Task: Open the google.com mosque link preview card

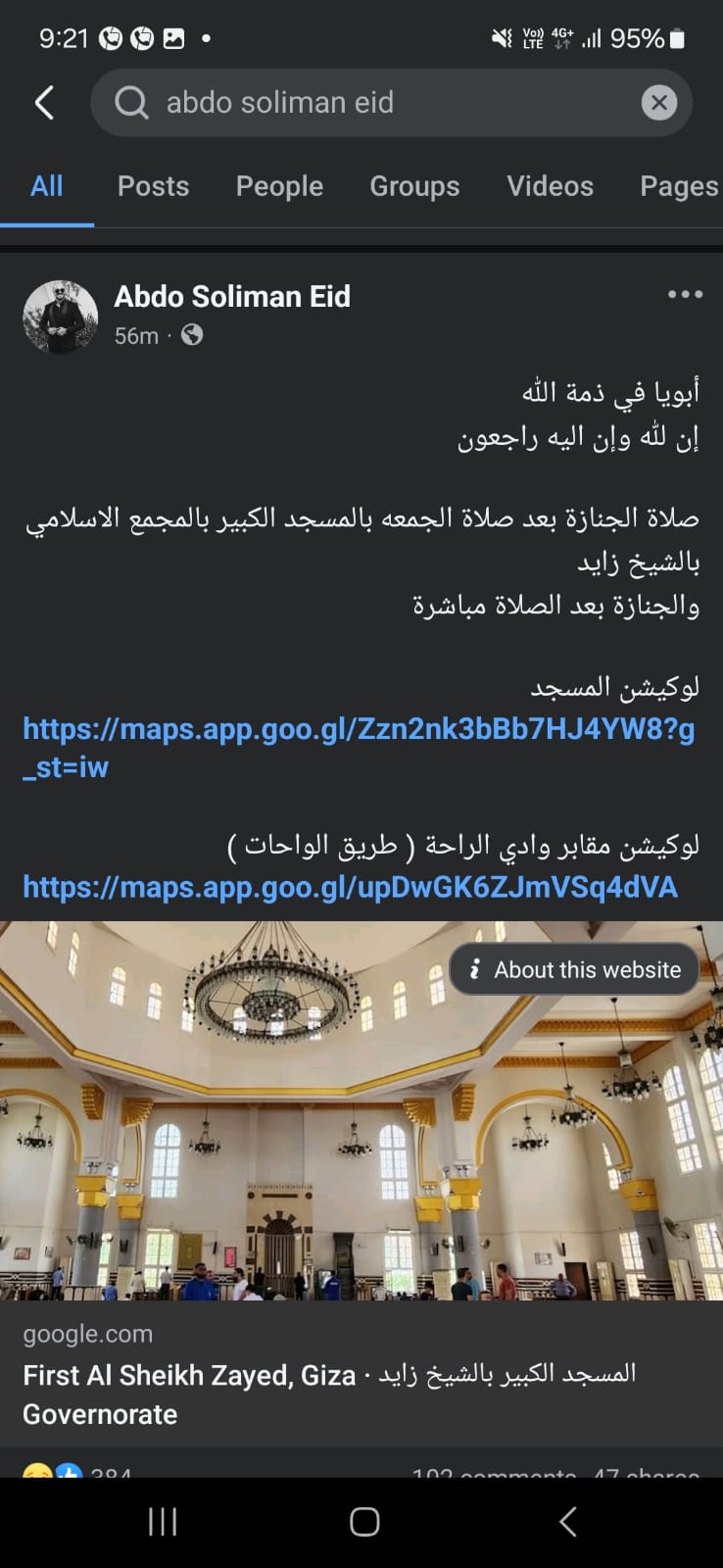Action: coord(361,1372)
